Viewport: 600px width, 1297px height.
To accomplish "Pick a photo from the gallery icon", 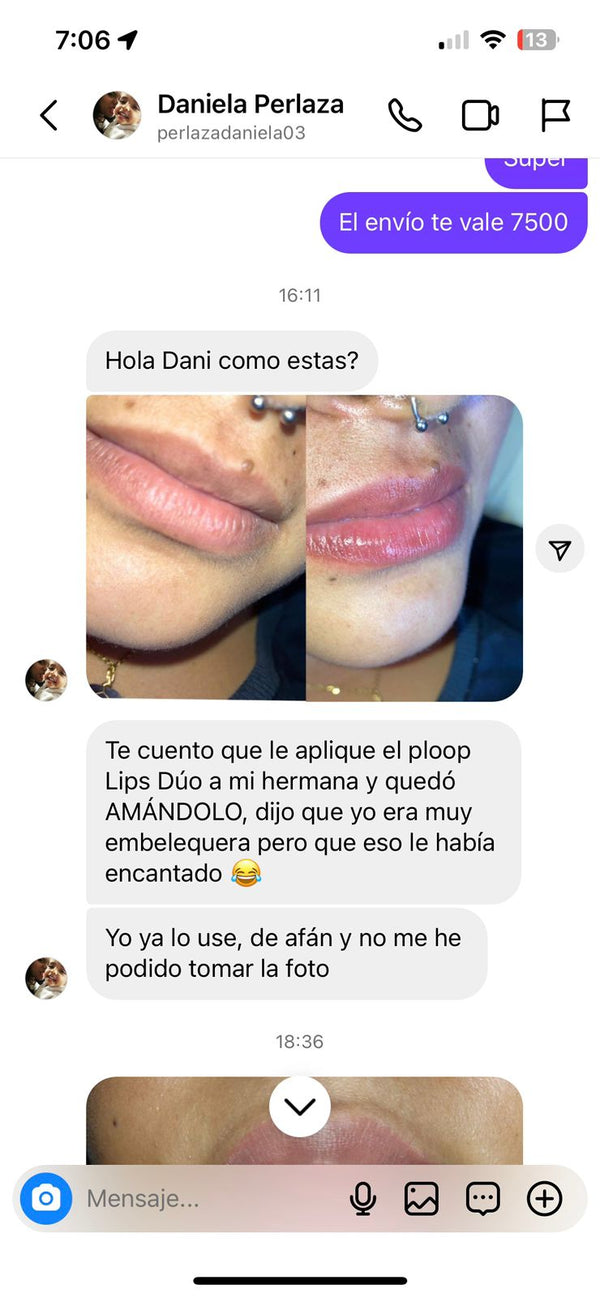I will click(422, 1198).
